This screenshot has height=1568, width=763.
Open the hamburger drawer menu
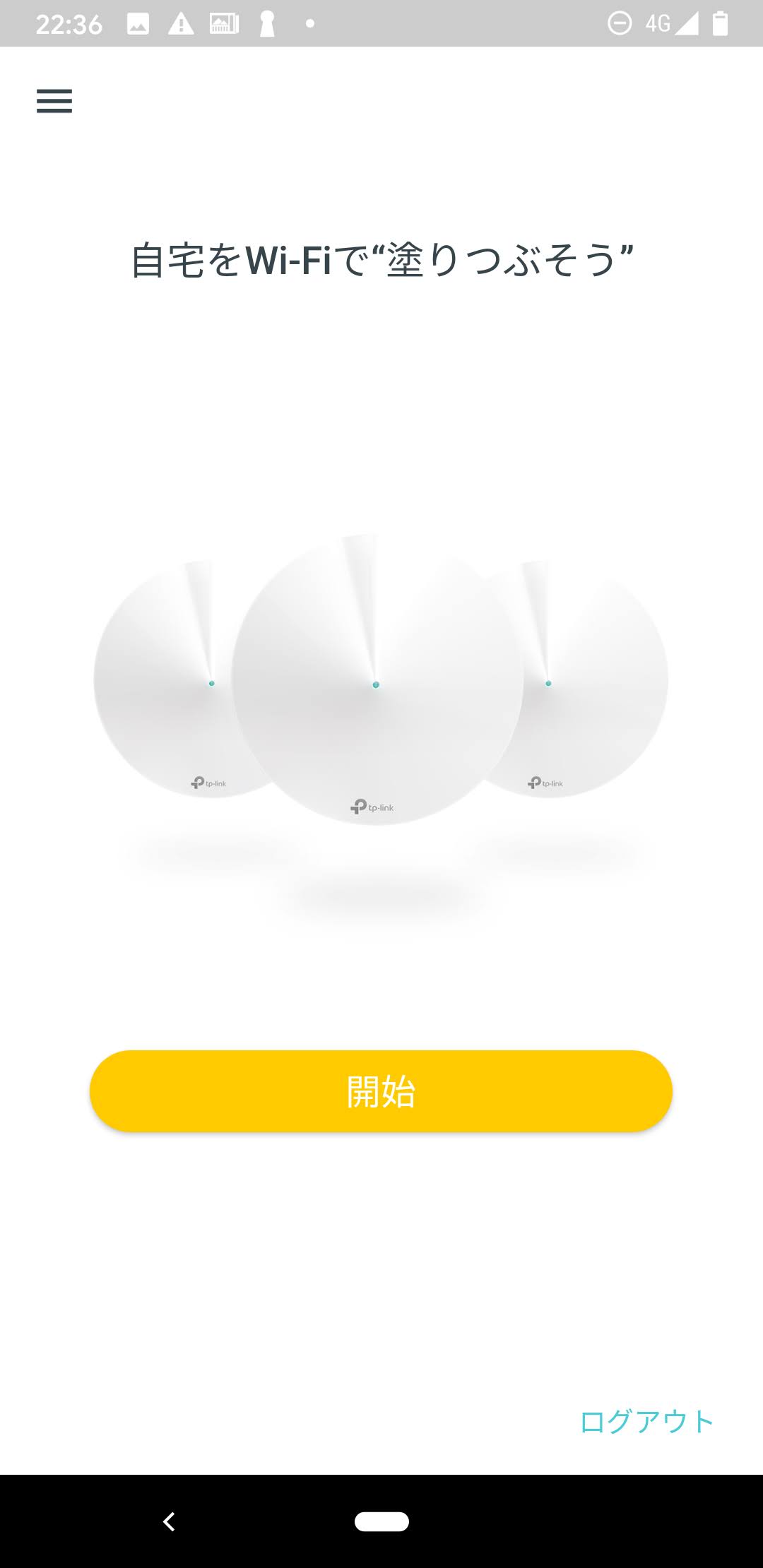54,101
